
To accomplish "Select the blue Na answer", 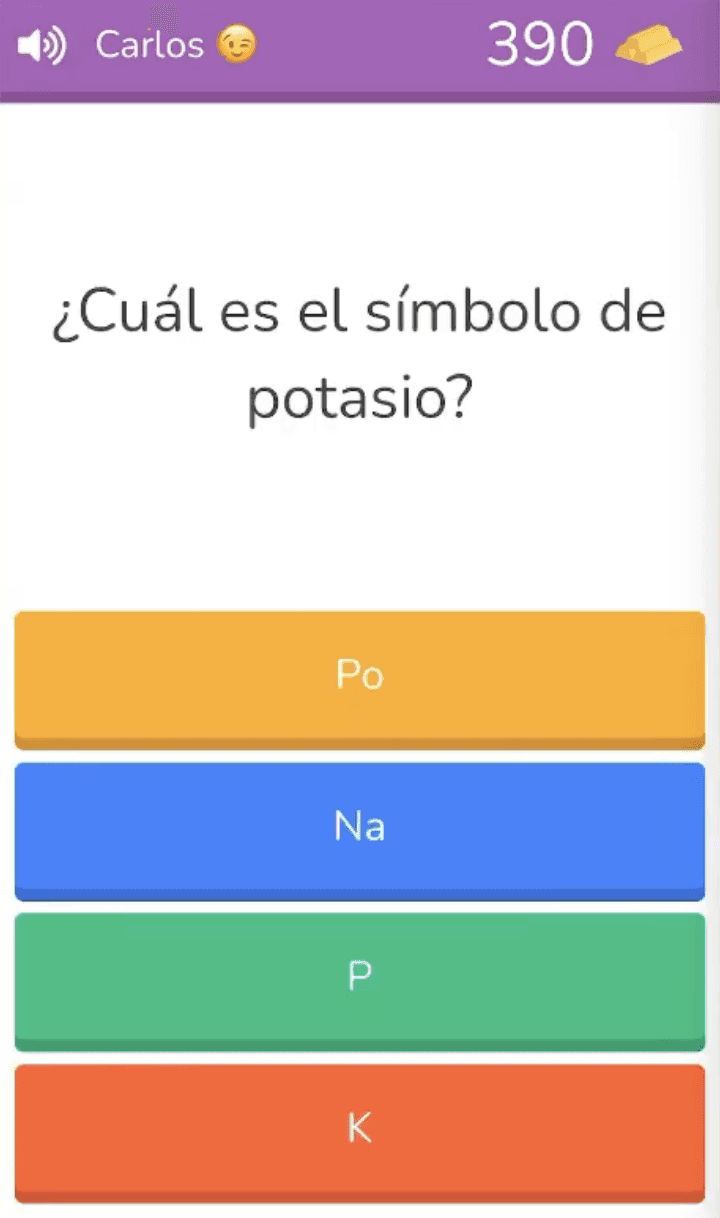I will point(360,831).
